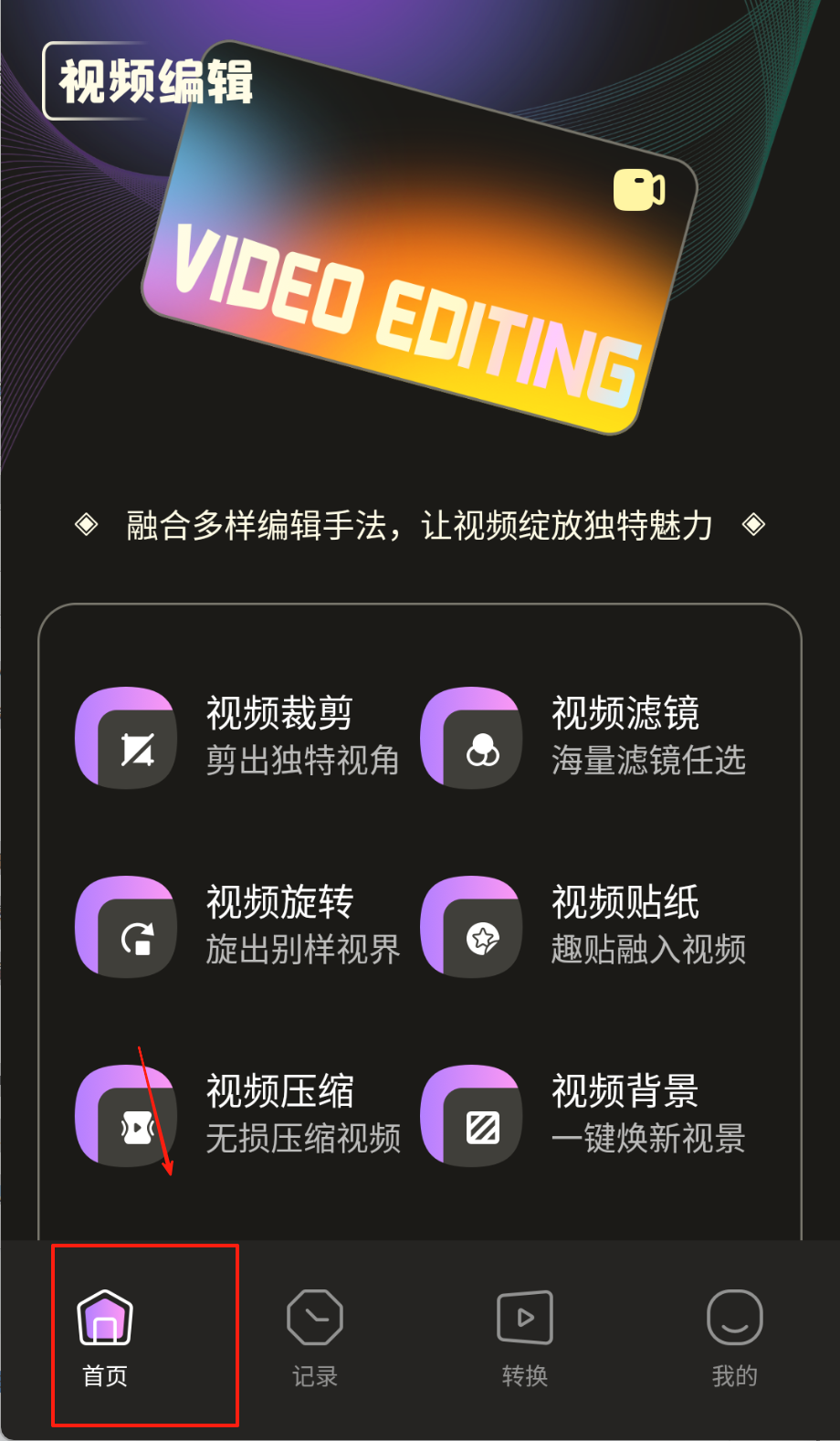Switch to the 记录 records tab
This screenshot has height=1441, width=840.
coord(315,1337)
